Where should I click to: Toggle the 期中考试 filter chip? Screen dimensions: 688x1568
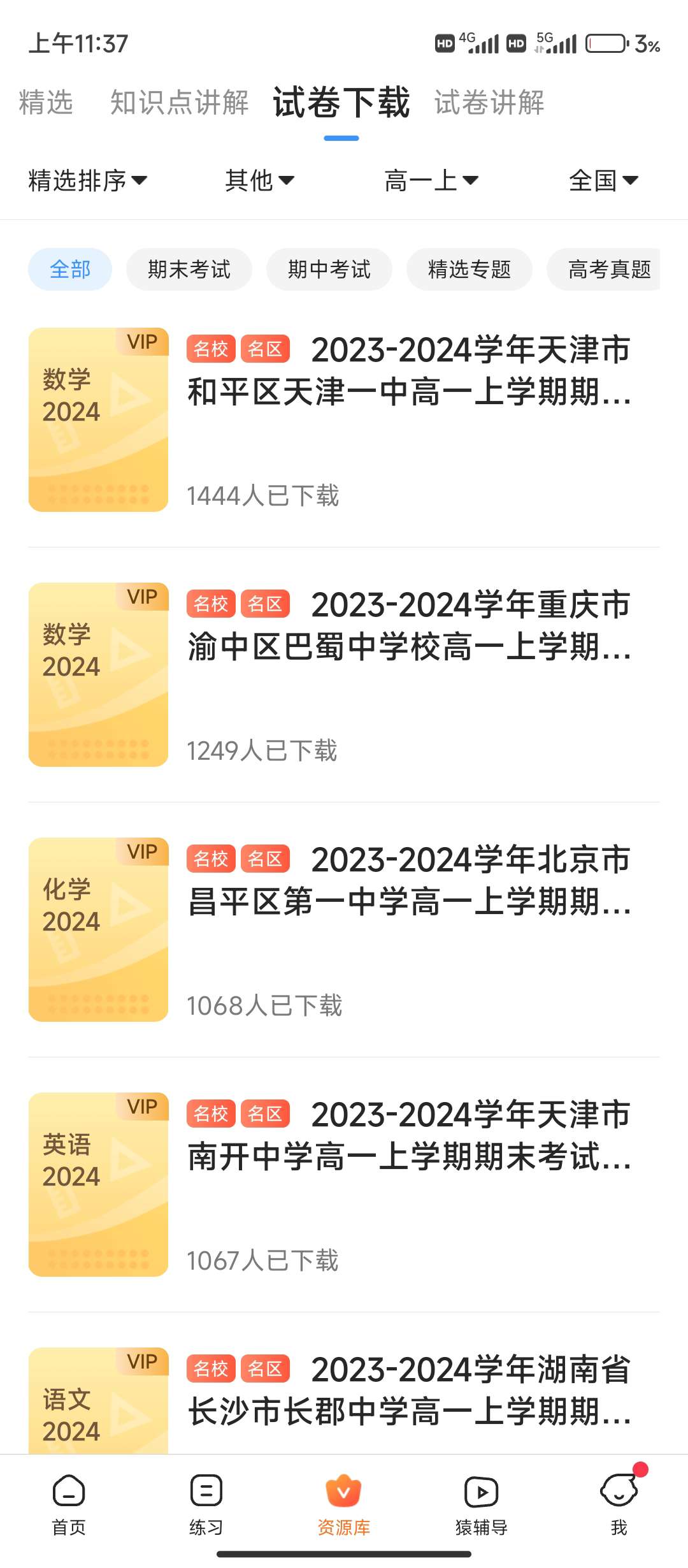tap(330, 269)
